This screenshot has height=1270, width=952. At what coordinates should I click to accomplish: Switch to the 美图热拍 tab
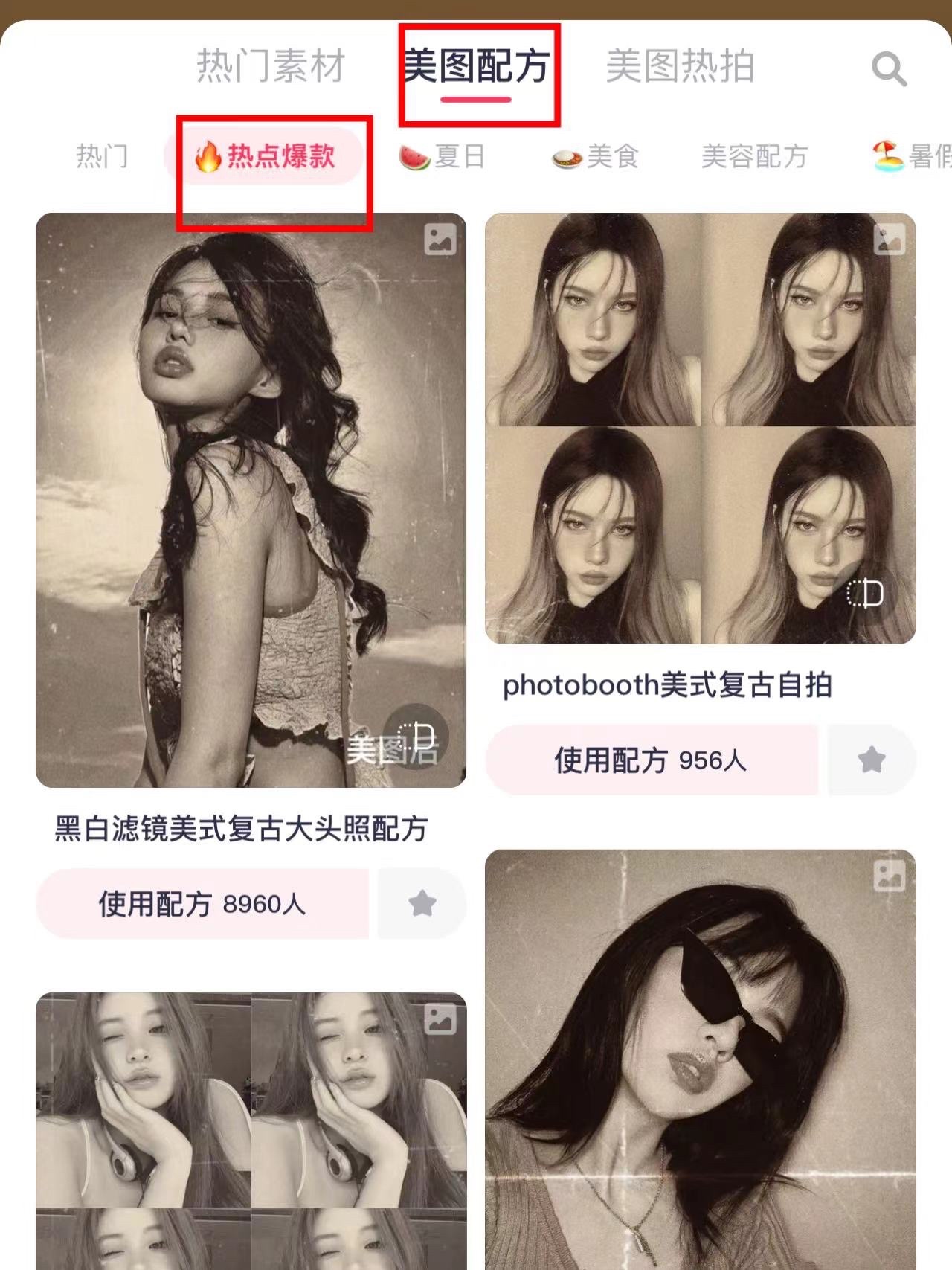click(x=680, y=66)
